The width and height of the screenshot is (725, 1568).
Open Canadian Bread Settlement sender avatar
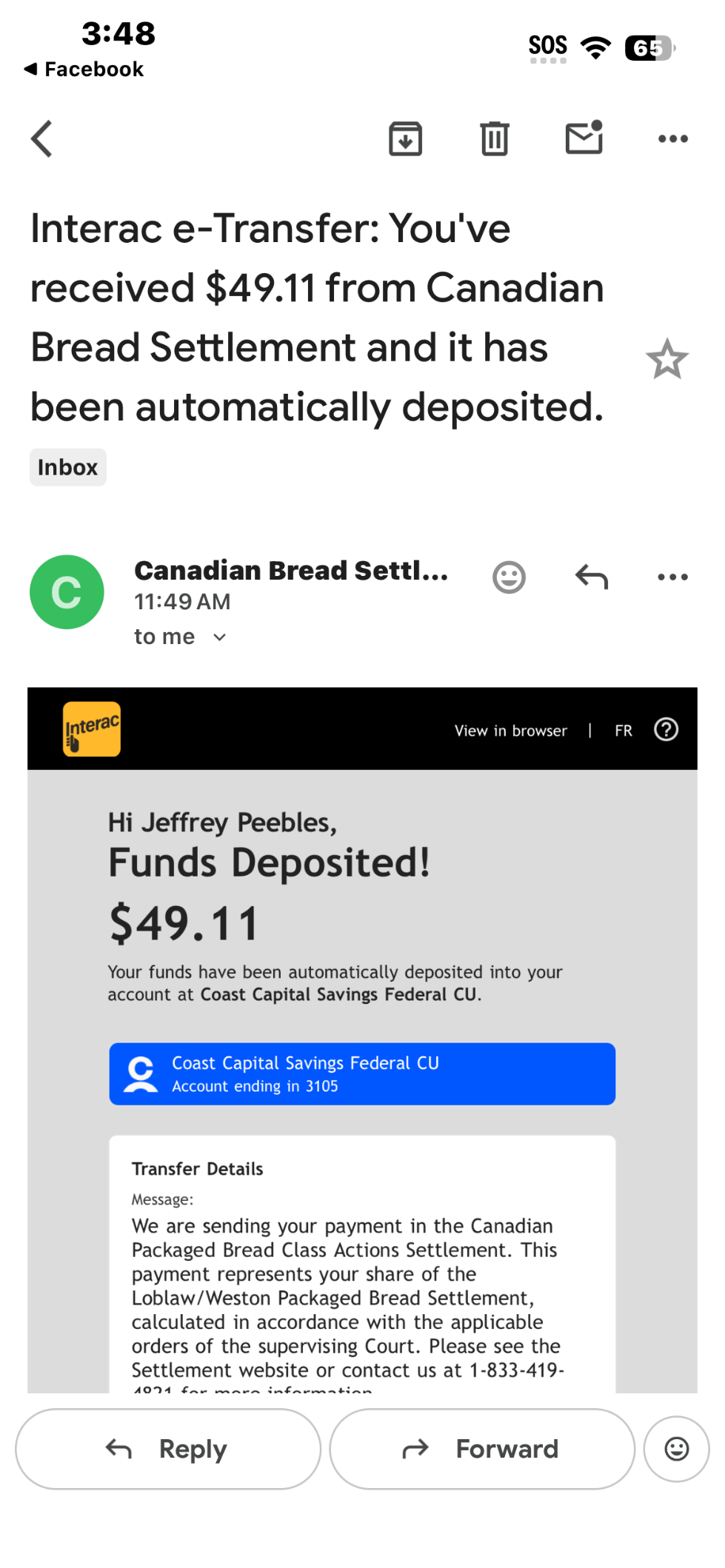click(67, 592)
